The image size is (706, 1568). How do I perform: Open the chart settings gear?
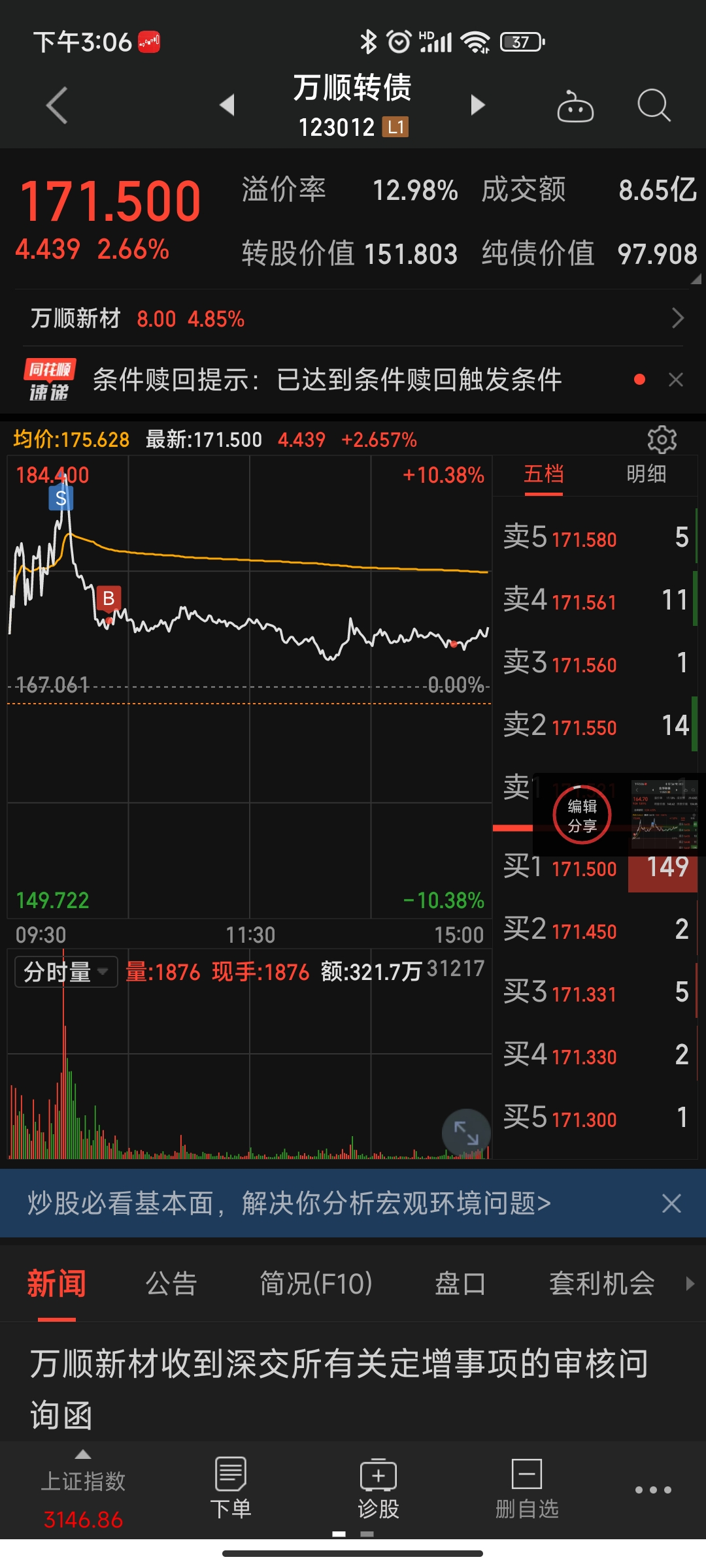point(662,440)
